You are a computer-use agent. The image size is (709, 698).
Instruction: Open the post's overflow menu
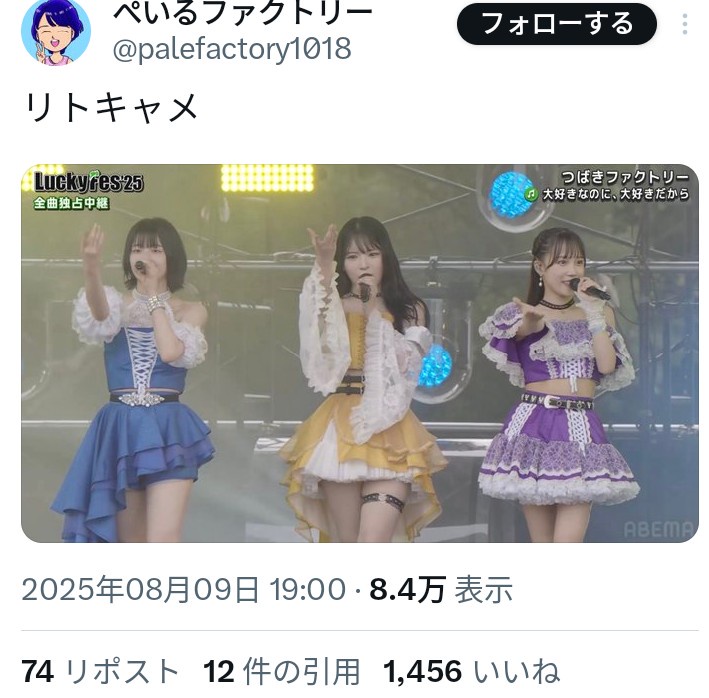684,24
